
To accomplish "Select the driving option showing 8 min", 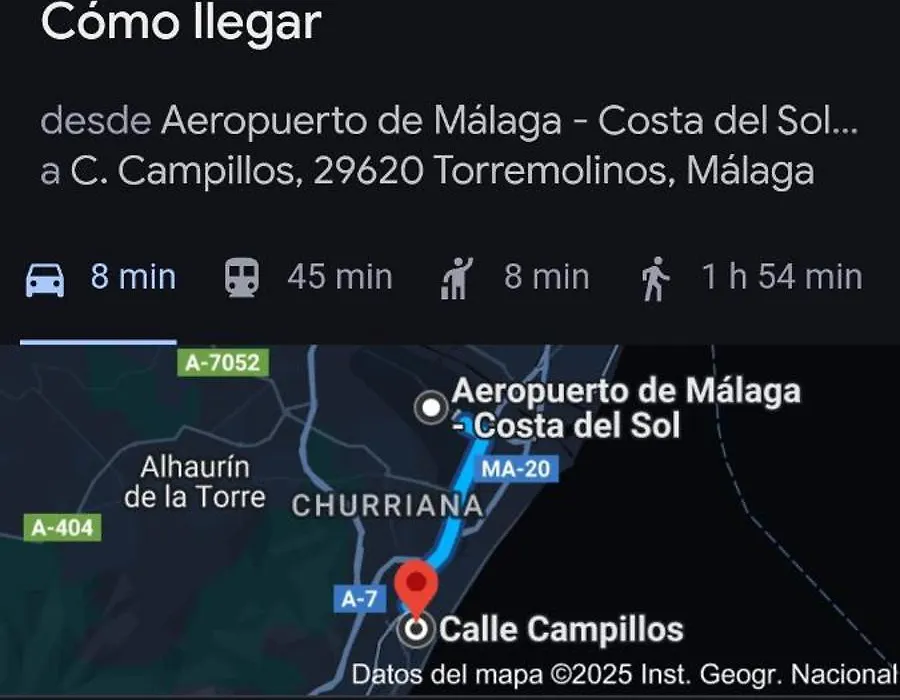I will (100, 278).
